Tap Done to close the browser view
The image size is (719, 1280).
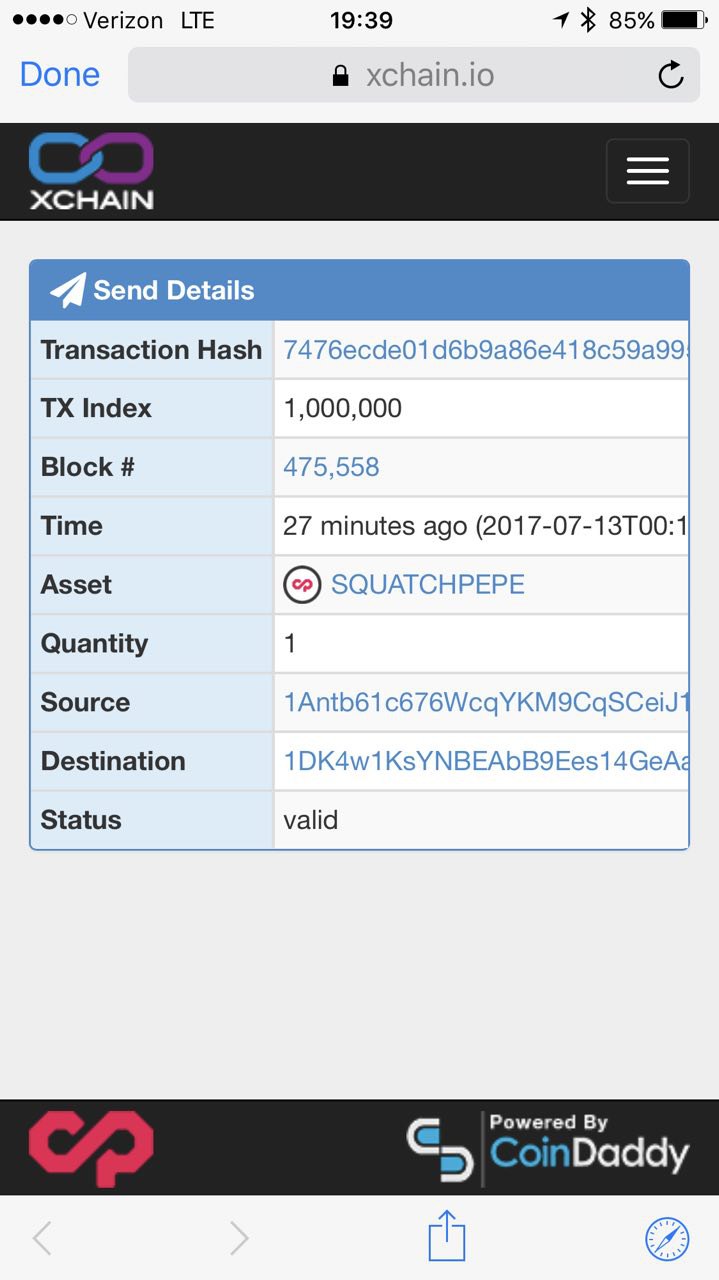[x=60, y=75]
